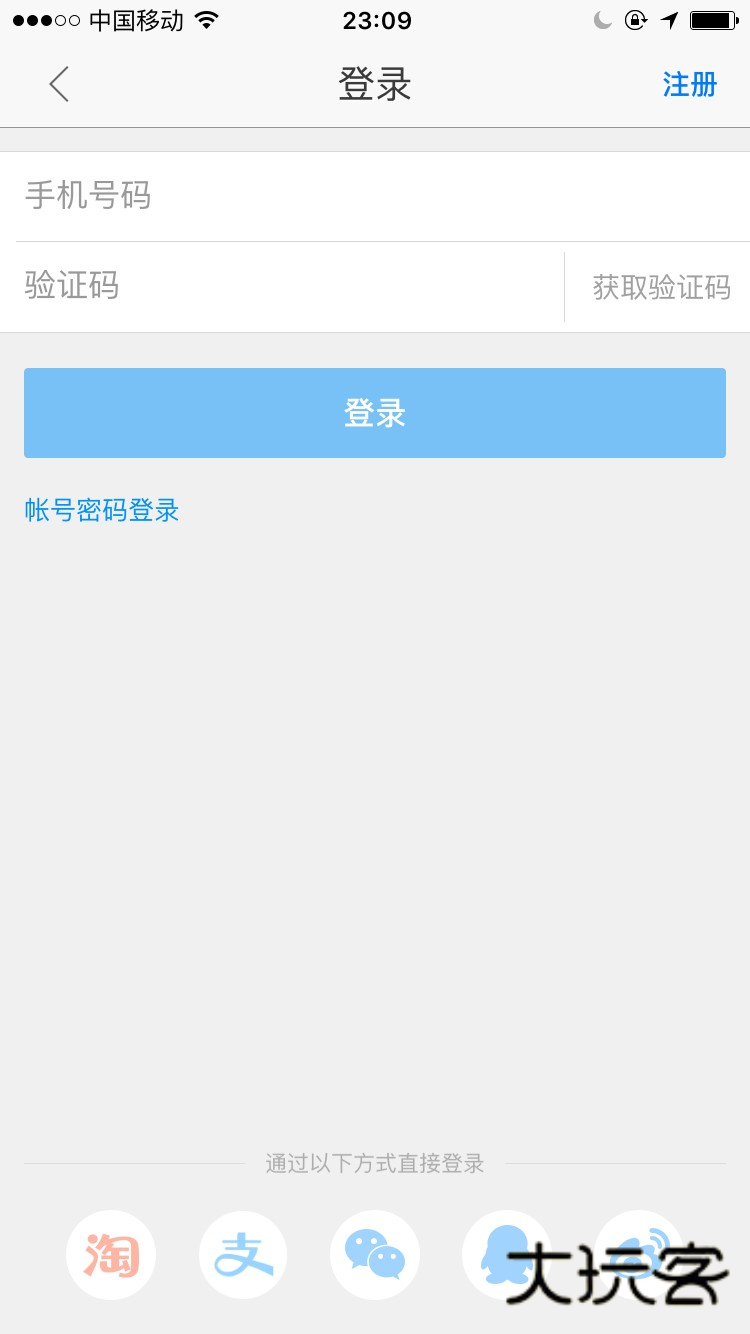Tap the orientation lock icon
This screenshot has height=1334, width=750.
point(636,18)
